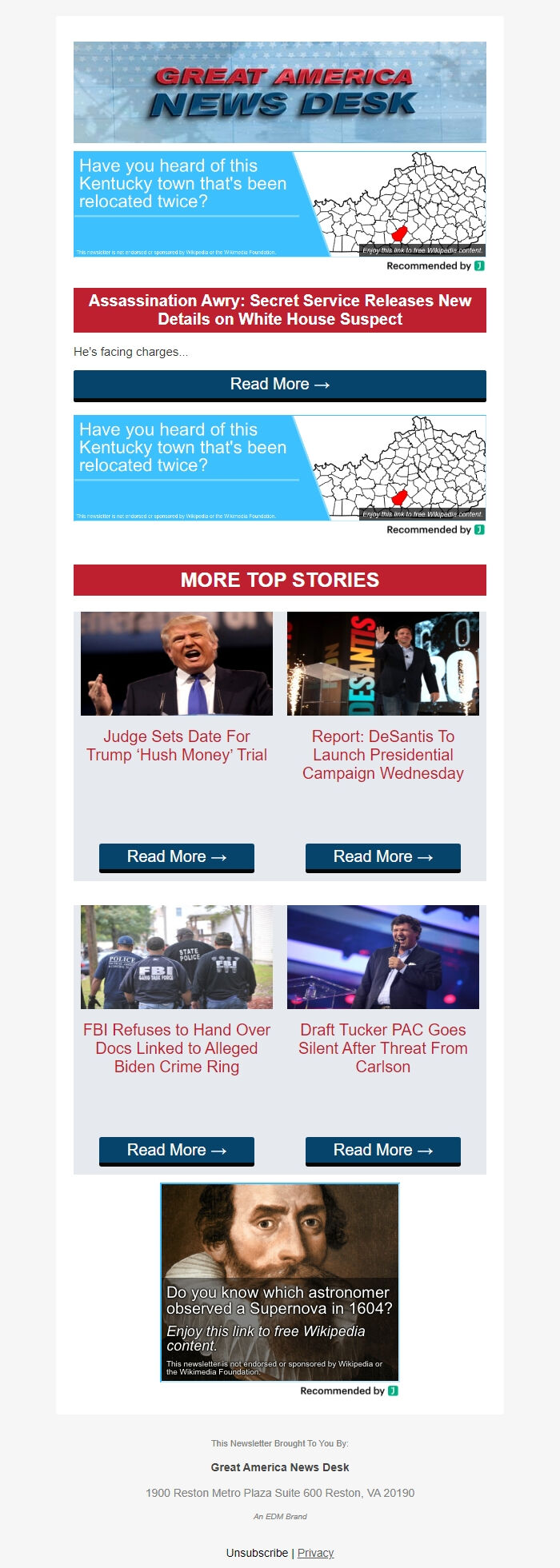Open the 1604 Supernova astronomer Wikipedia ad
Screen dimensions: 560x1568
pyautogui.click(x=280, y=1283)
